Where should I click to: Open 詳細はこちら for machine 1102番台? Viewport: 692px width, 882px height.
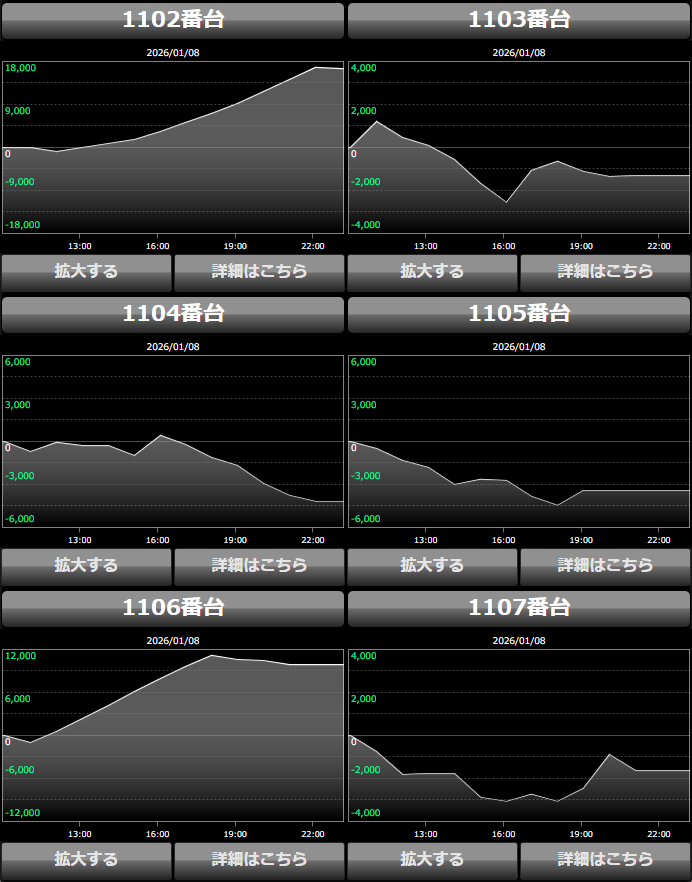259,271
